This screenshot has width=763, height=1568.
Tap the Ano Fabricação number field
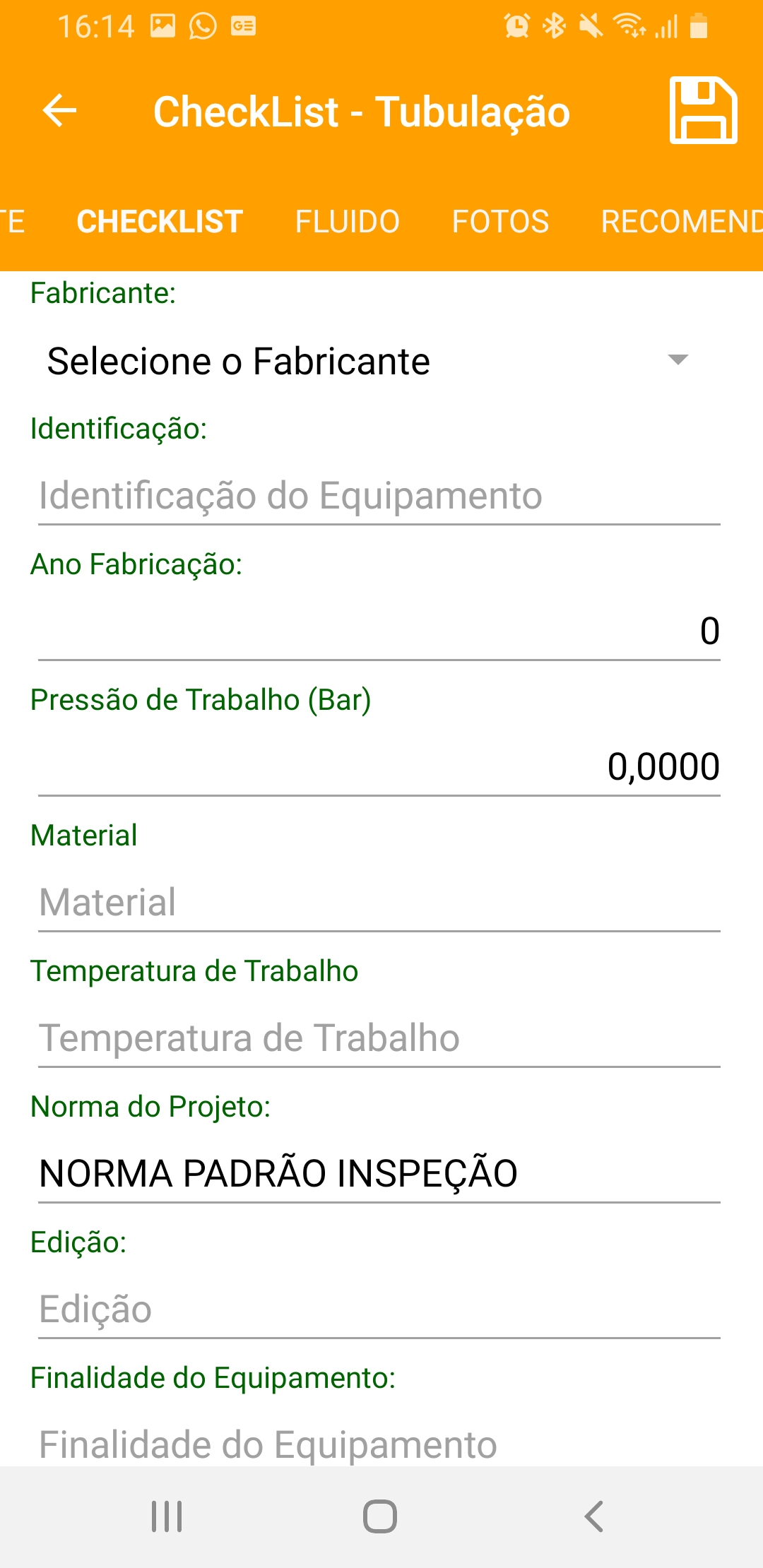pos(379,631)
